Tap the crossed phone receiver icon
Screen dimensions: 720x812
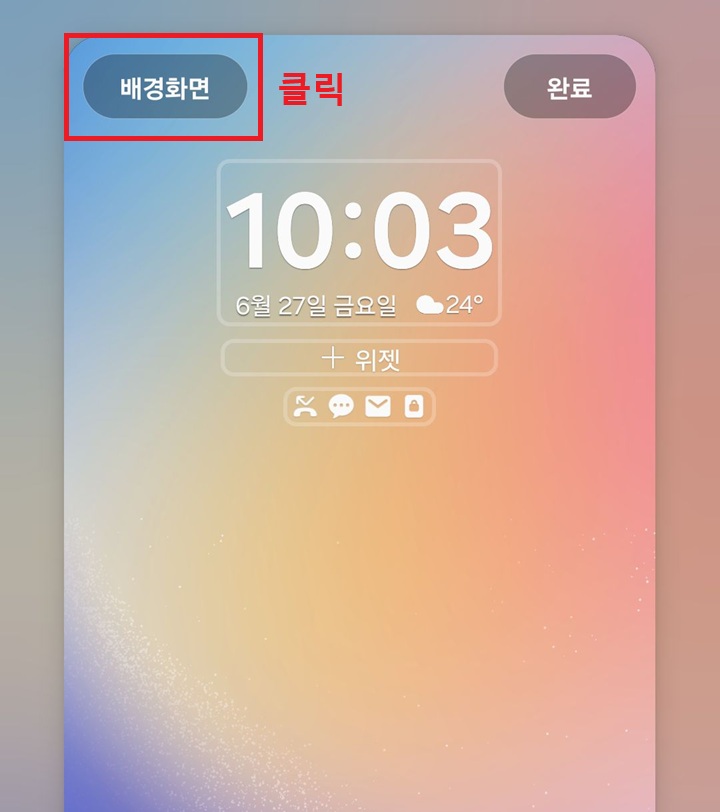pyautogui.click(x=305, y=406)
